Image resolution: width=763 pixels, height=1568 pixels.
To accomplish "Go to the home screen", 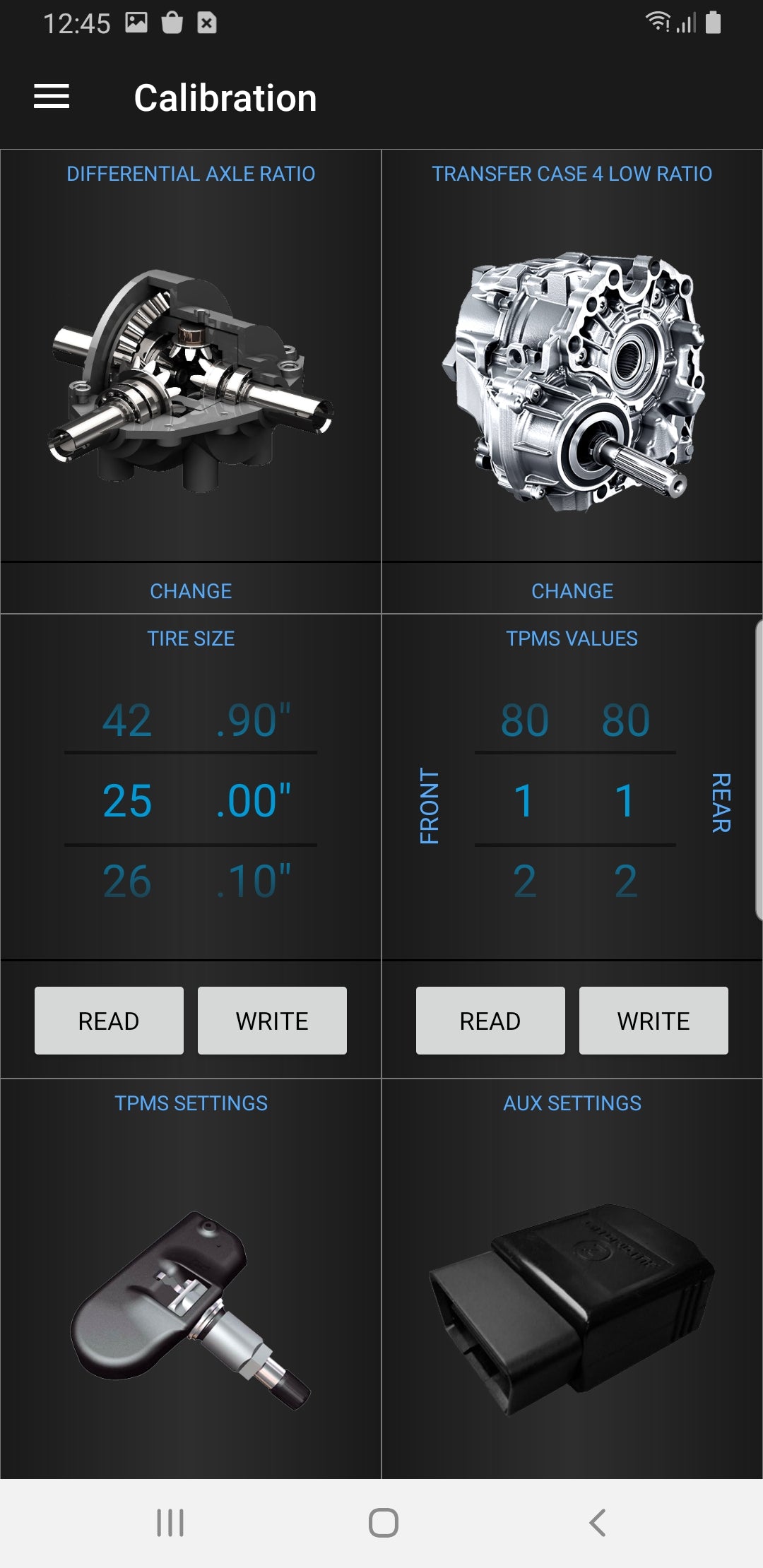I will (383, 1522).
